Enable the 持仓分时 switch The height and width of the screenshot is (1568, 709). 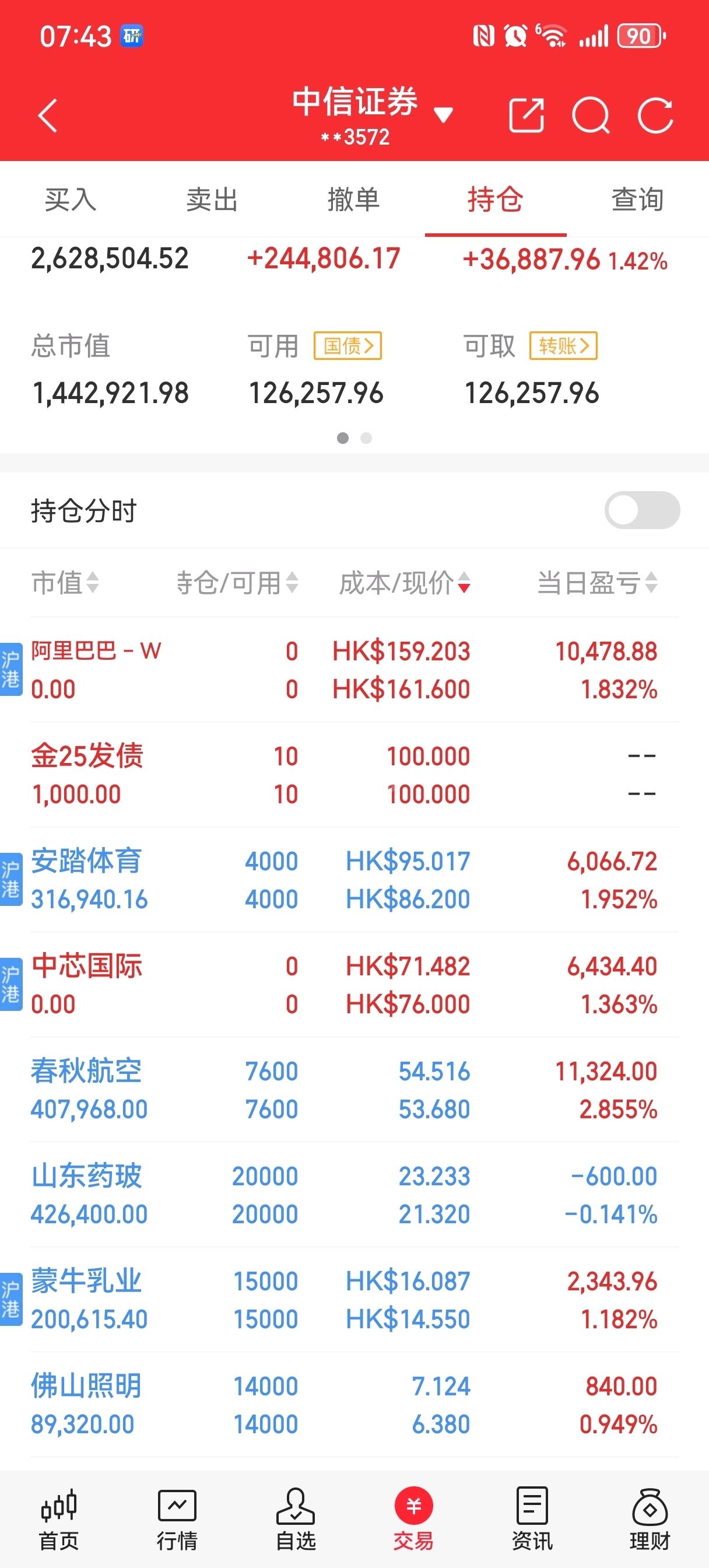[641, 510]
